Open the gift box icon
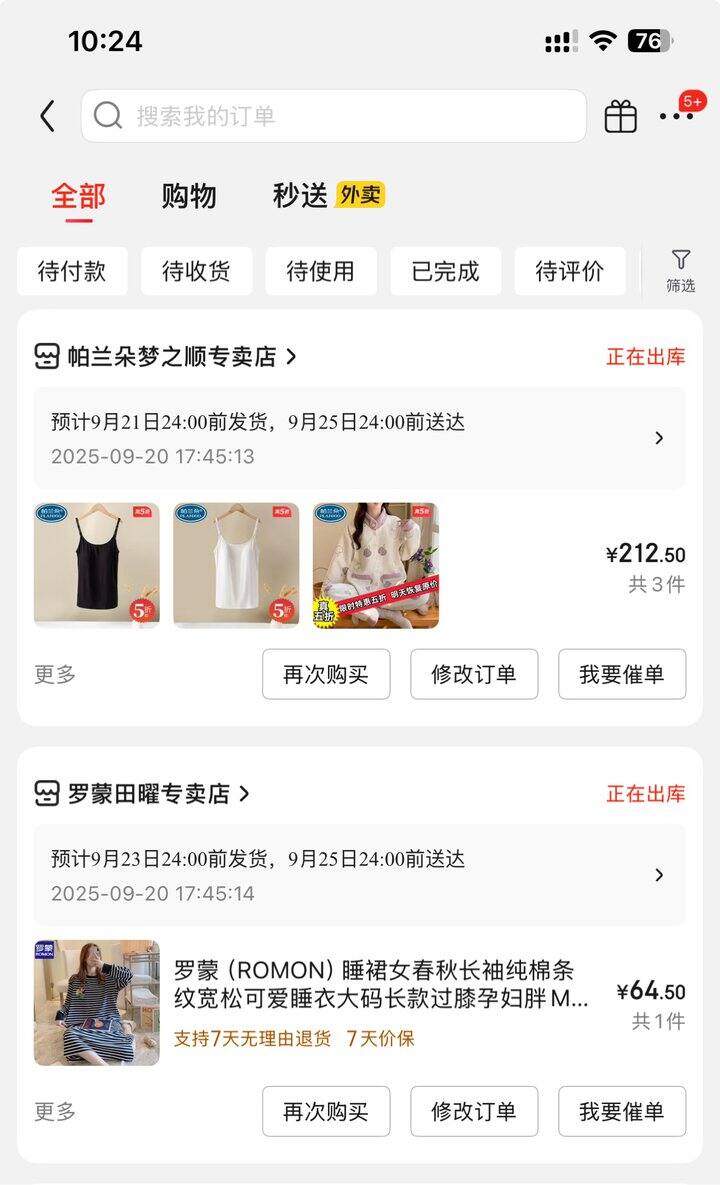The width and height of the screenshot is (720, 1185). click(x=620, y=117)
